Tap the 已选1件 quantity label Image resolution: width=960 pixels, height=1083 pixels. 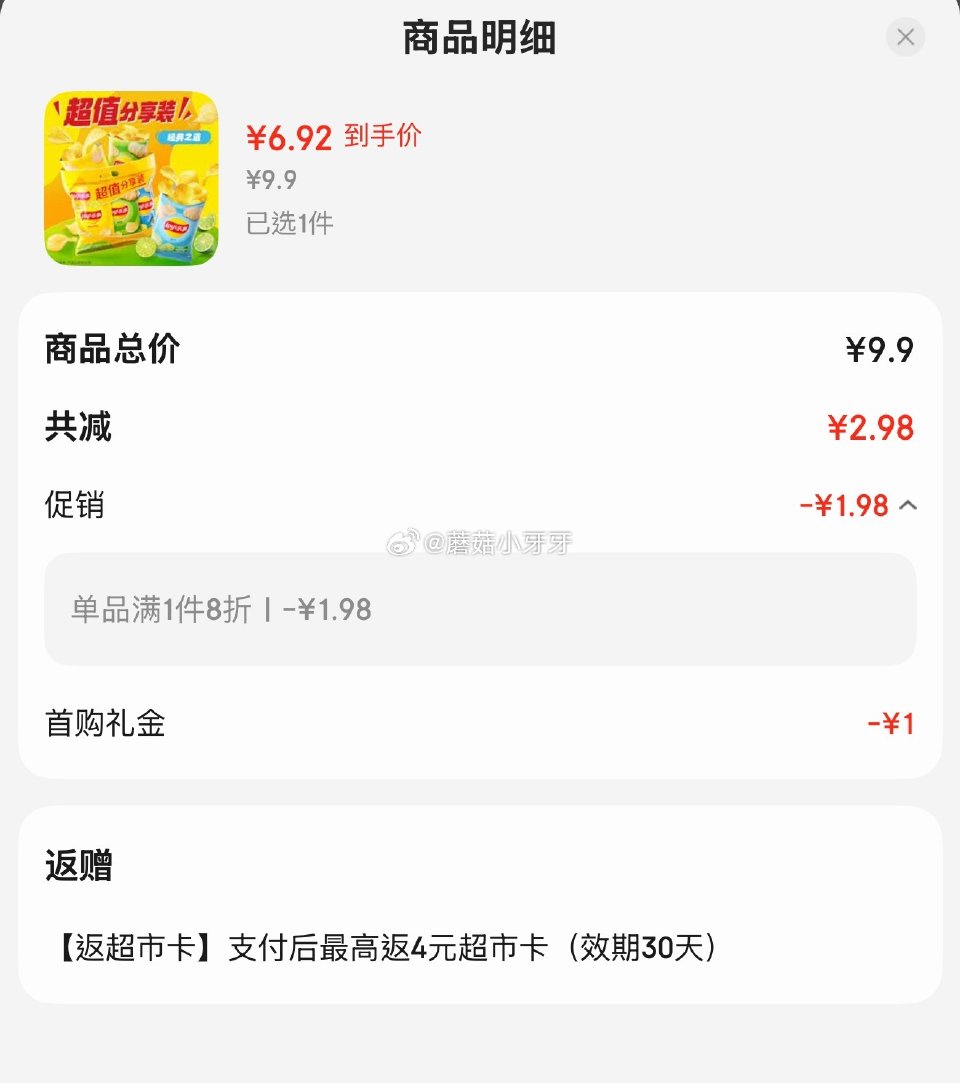click(x=289, y=224)
